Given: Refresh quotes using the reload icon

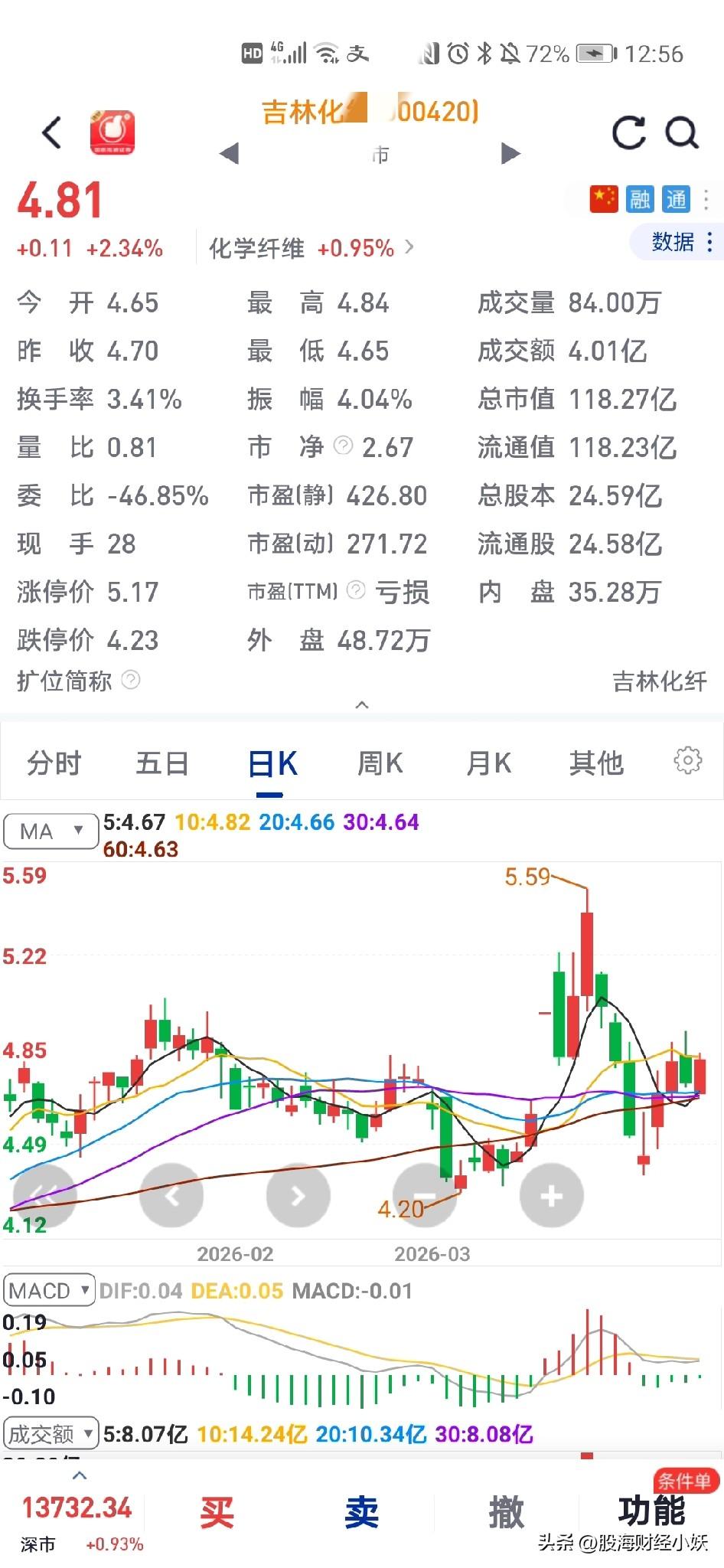Looking at the screenshot, I should tap(628, 132).
